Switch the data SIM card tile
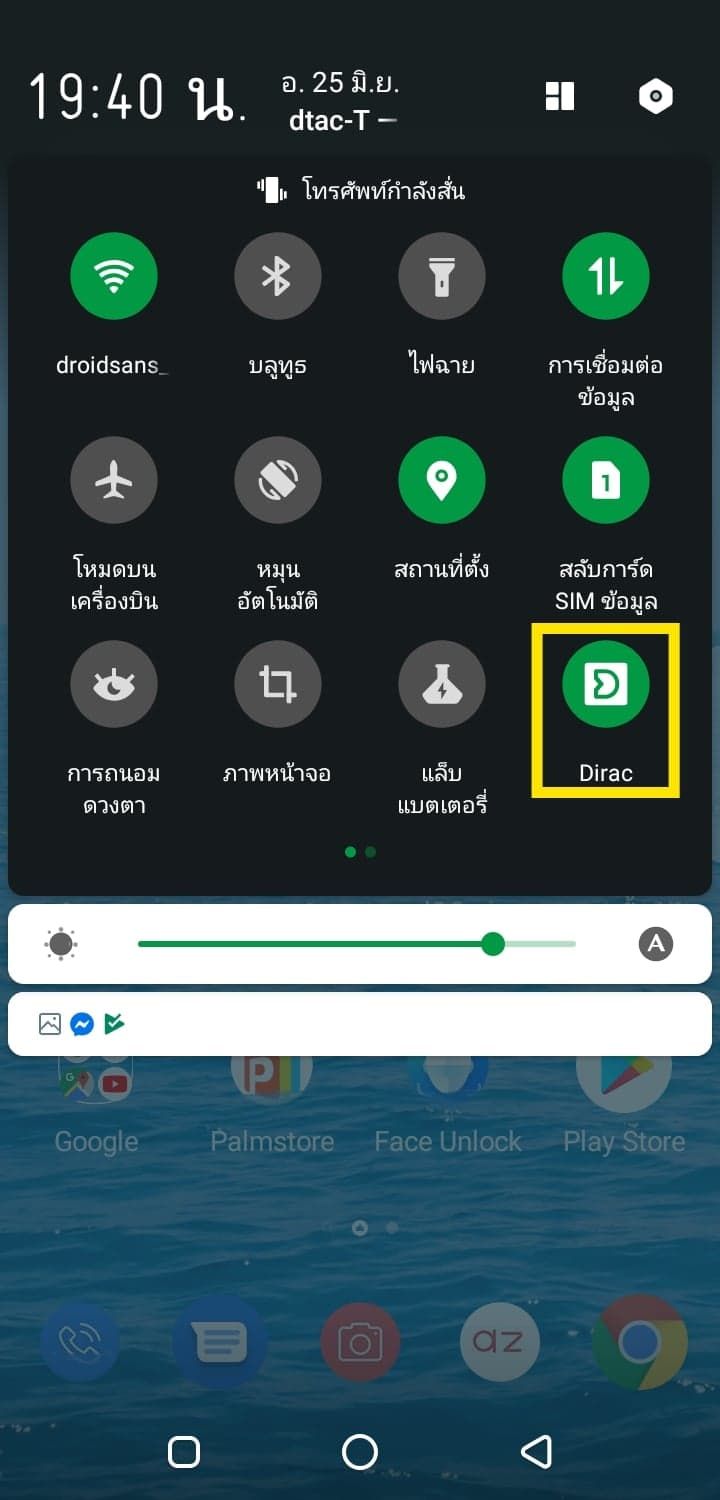Viewport: 720px width, 1500px height. [605, 481]
